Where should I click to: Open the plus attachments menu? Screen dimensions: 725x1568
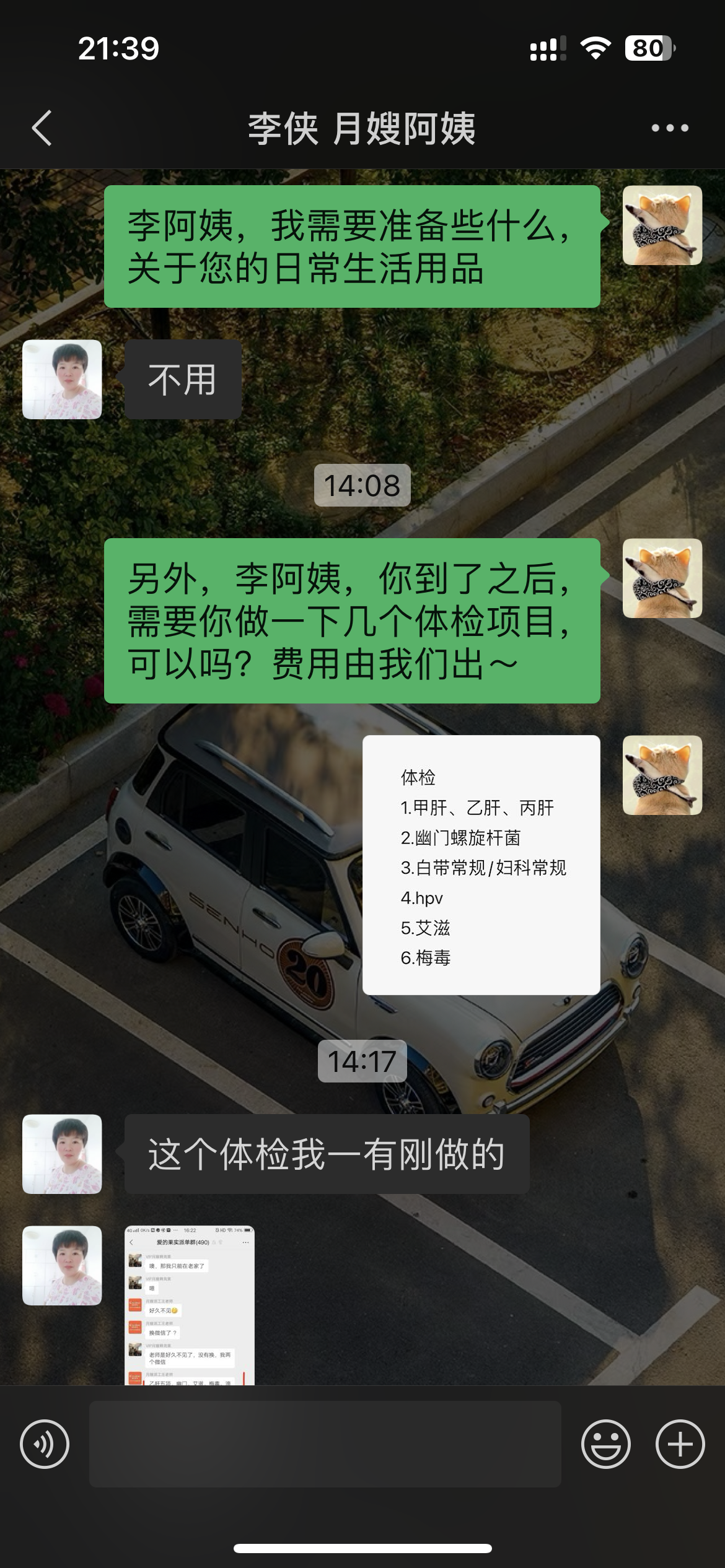[680, 1444]
